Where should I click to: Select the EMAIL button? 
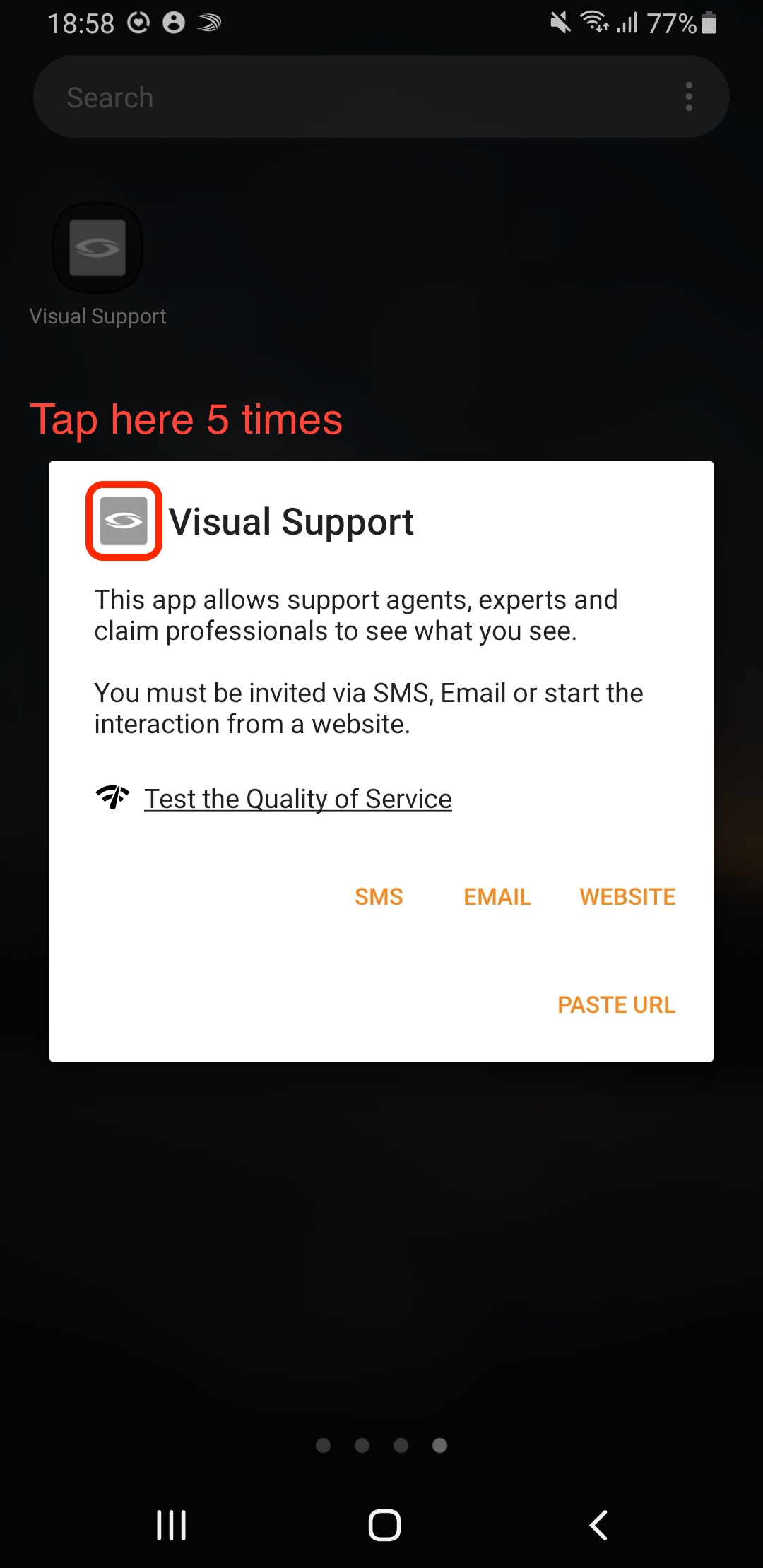[x=497, y=897]
